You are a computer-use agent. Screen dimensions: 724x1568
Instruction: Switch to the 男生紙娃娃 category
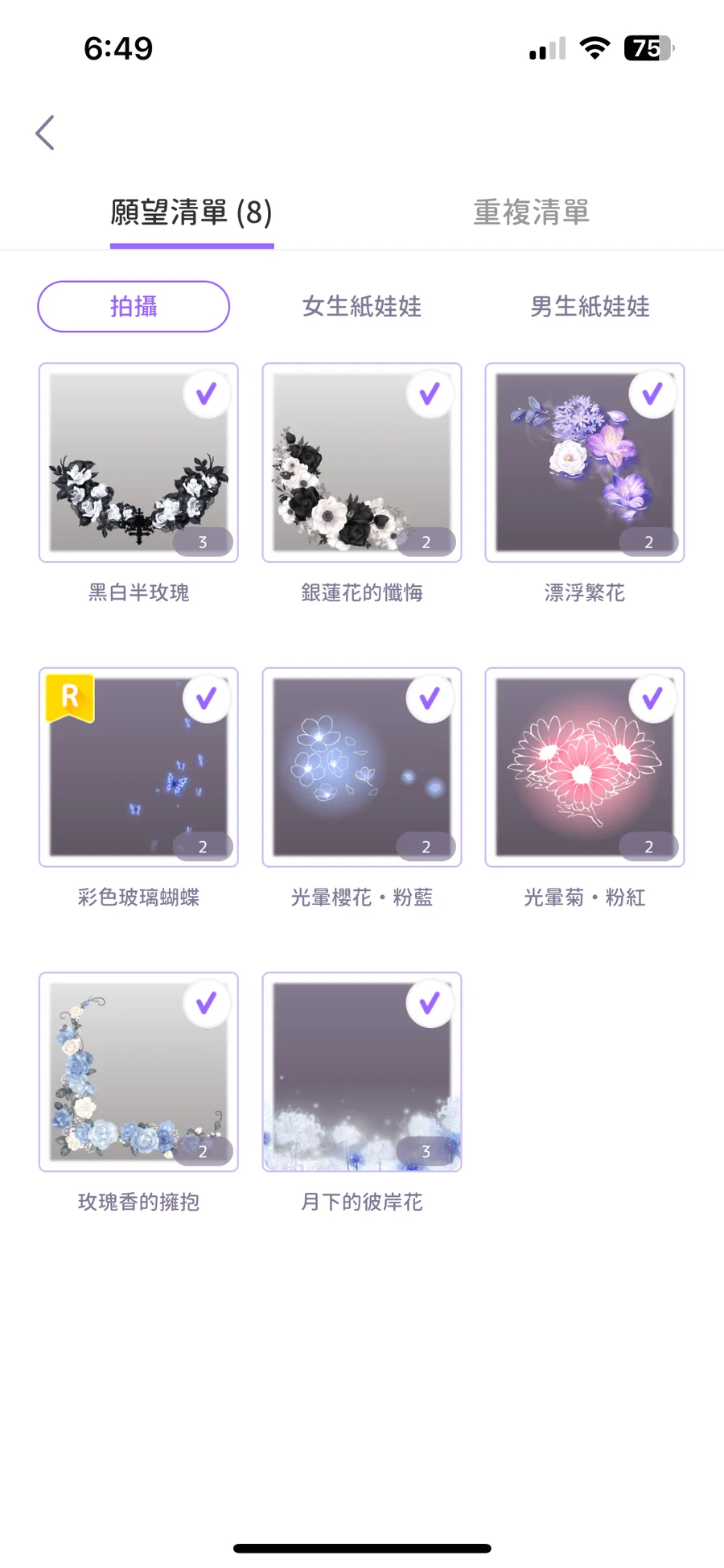[589, 307]
